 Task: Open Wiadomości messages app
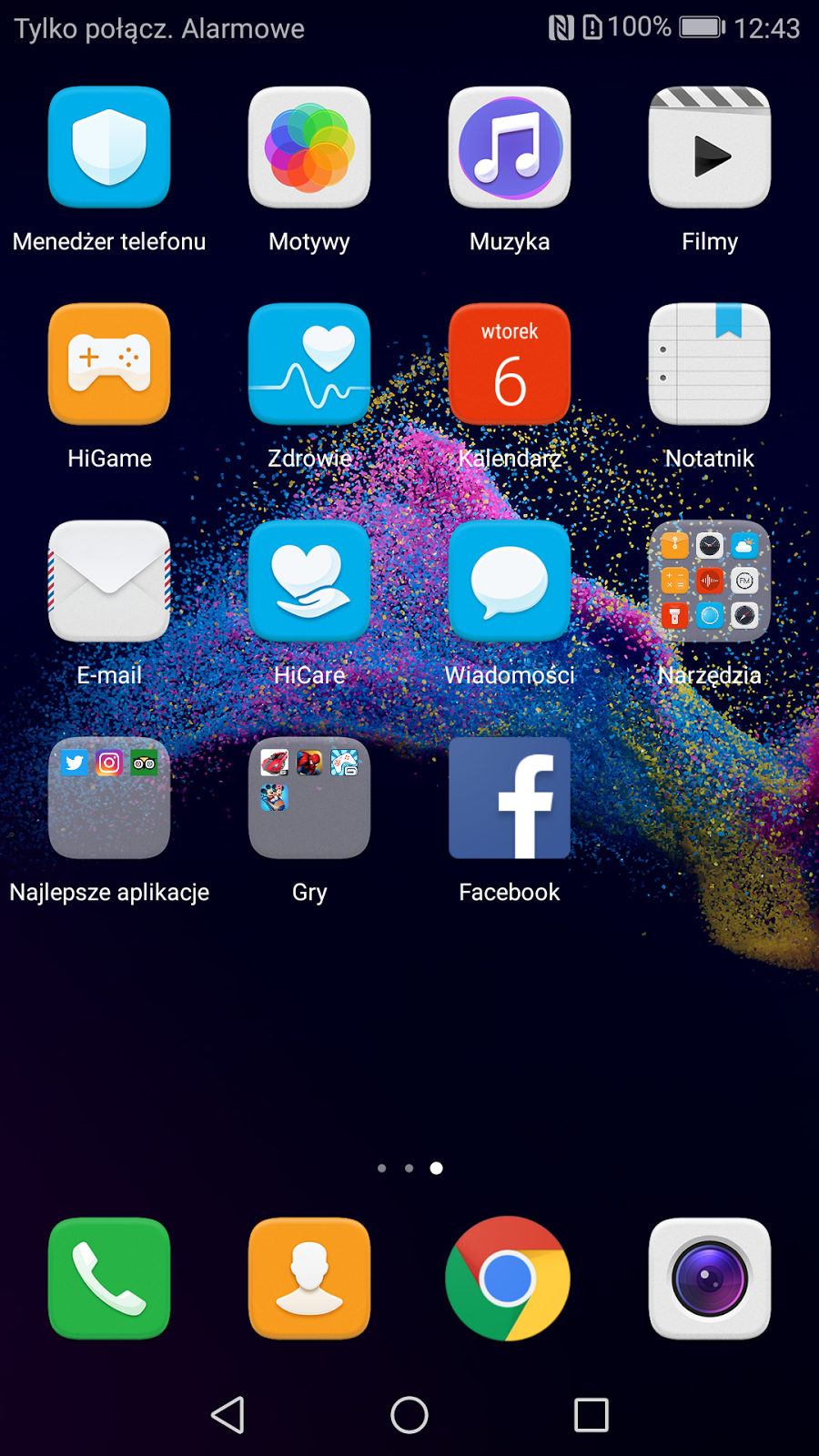[x=510, y=581]
